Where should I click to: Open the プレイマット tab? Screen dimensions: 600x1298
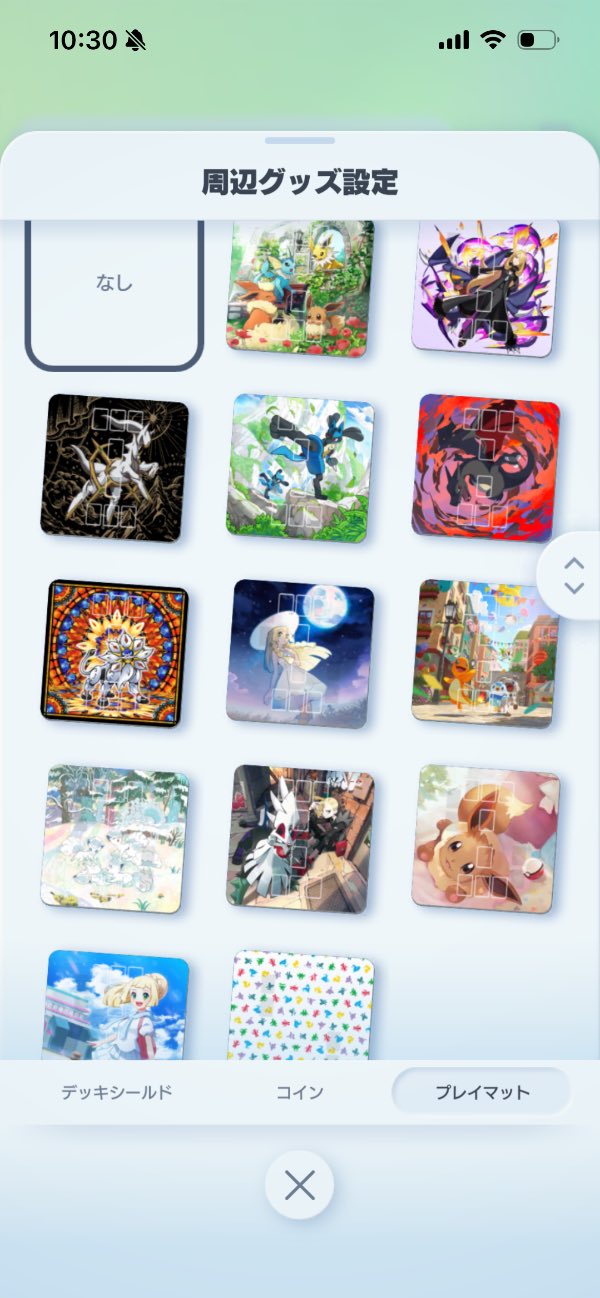pyautogui.click(x=482, y=1092)
